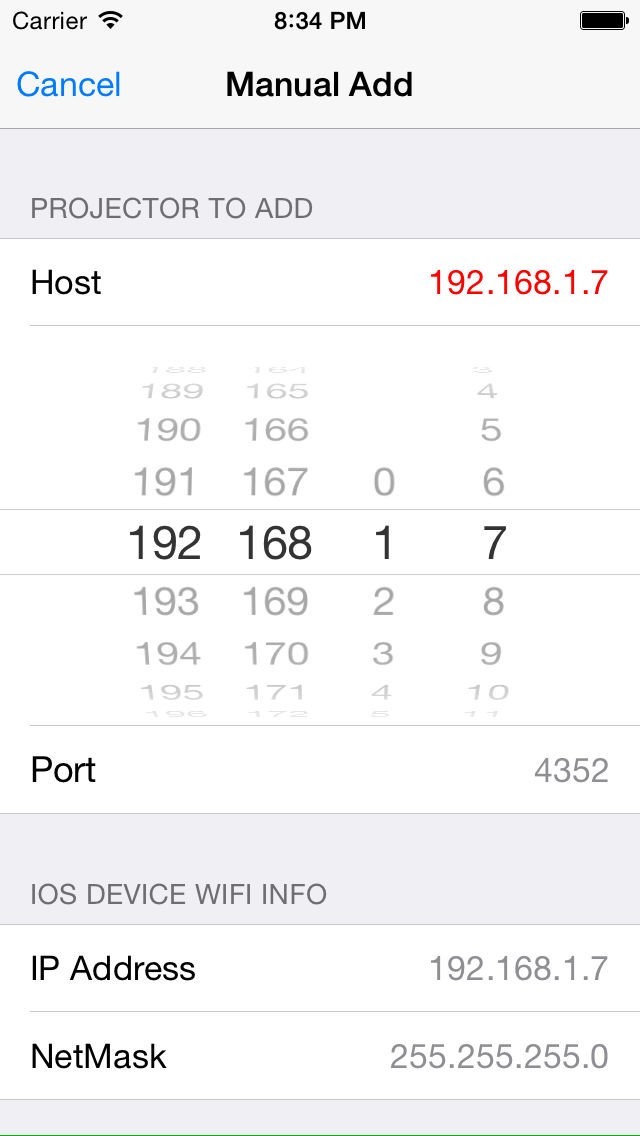Choose 8 in the picker wheel
The image size is (640, 1136).
493,602
